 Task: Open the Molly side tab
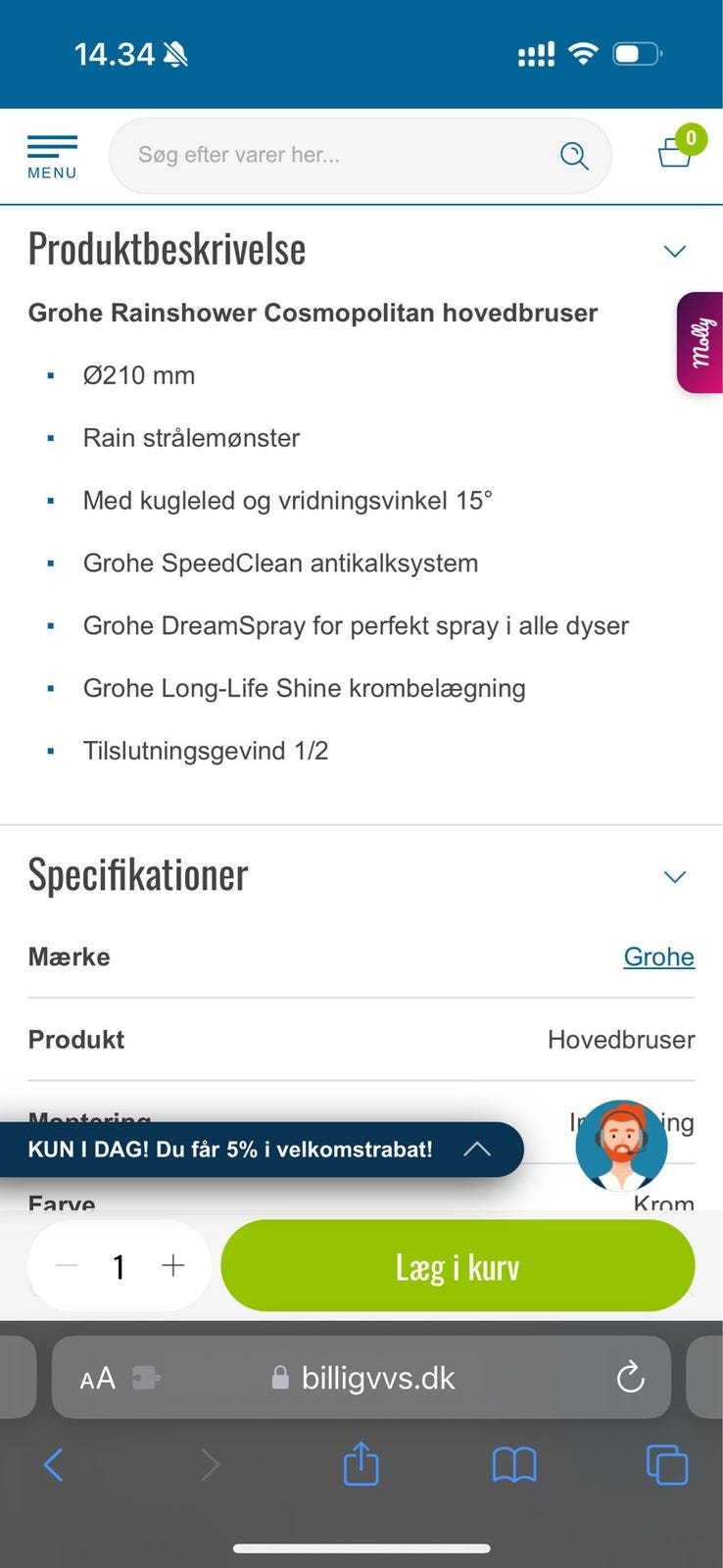tap(700, 343)
